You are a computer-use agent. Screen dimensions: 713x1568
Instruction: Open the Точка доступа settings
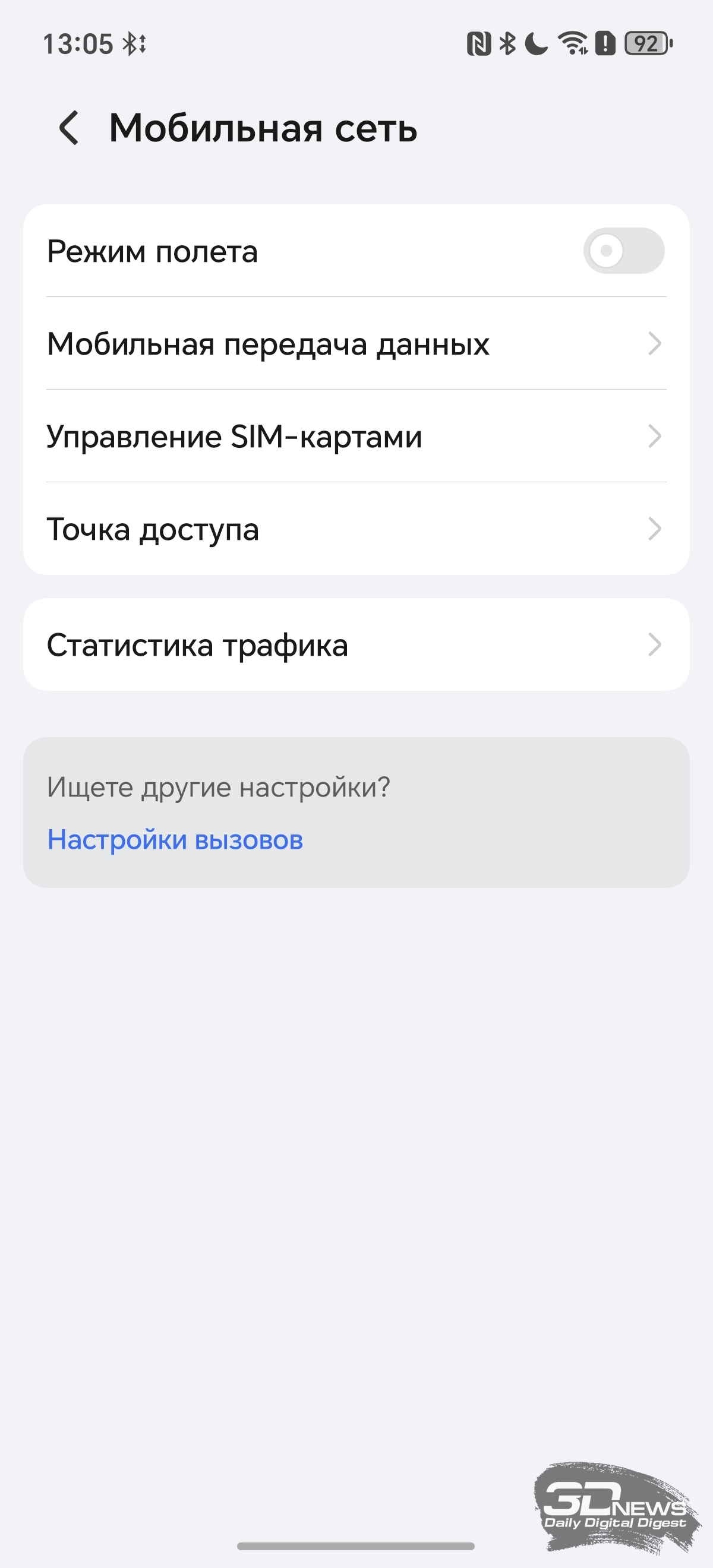click(x=356, y=529)
